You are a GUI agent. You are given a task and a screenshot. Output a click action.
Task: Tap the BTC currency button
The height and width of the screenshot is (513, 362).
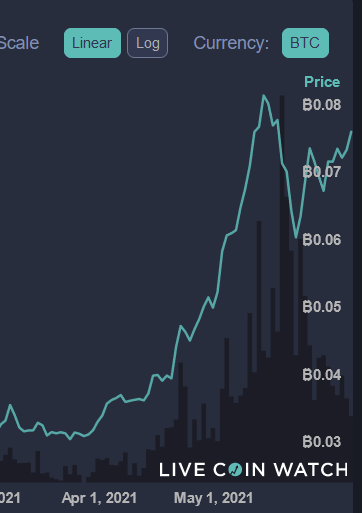(x=305, y=43)
